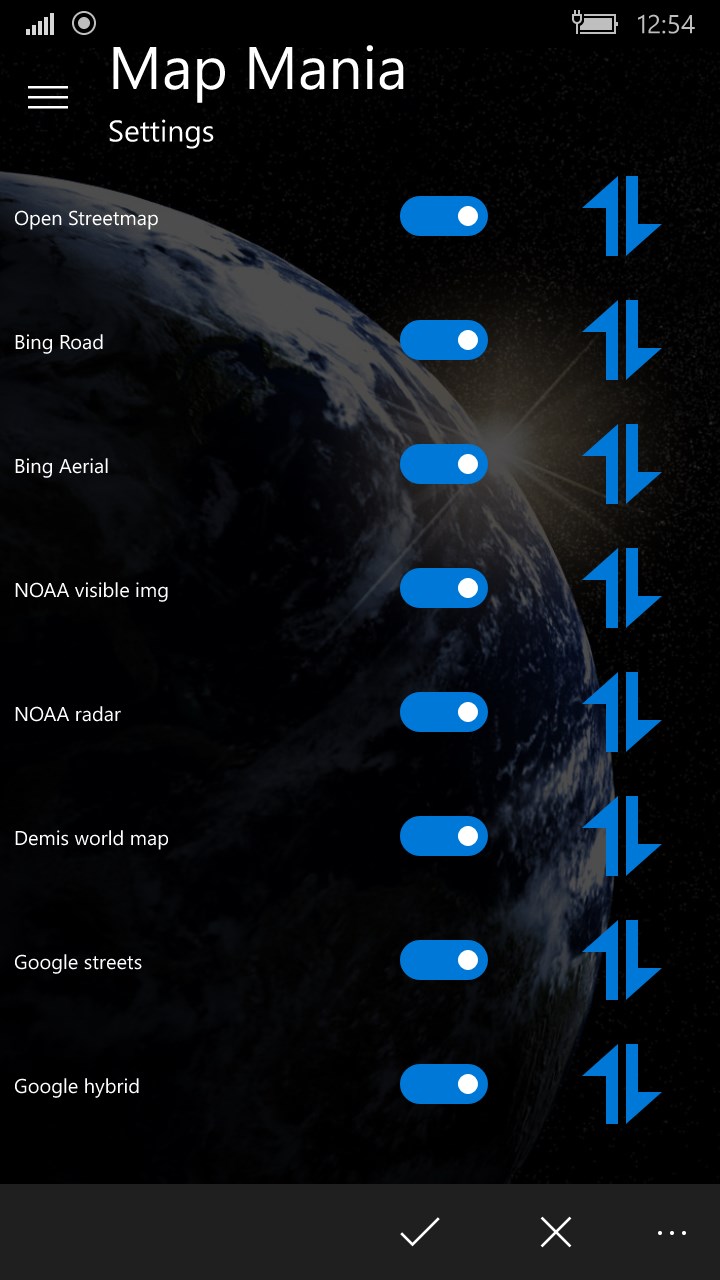Toggle the Demis world map switch
The width and height of the screenshot is (720, 1280).
click(x=444, y=836)
